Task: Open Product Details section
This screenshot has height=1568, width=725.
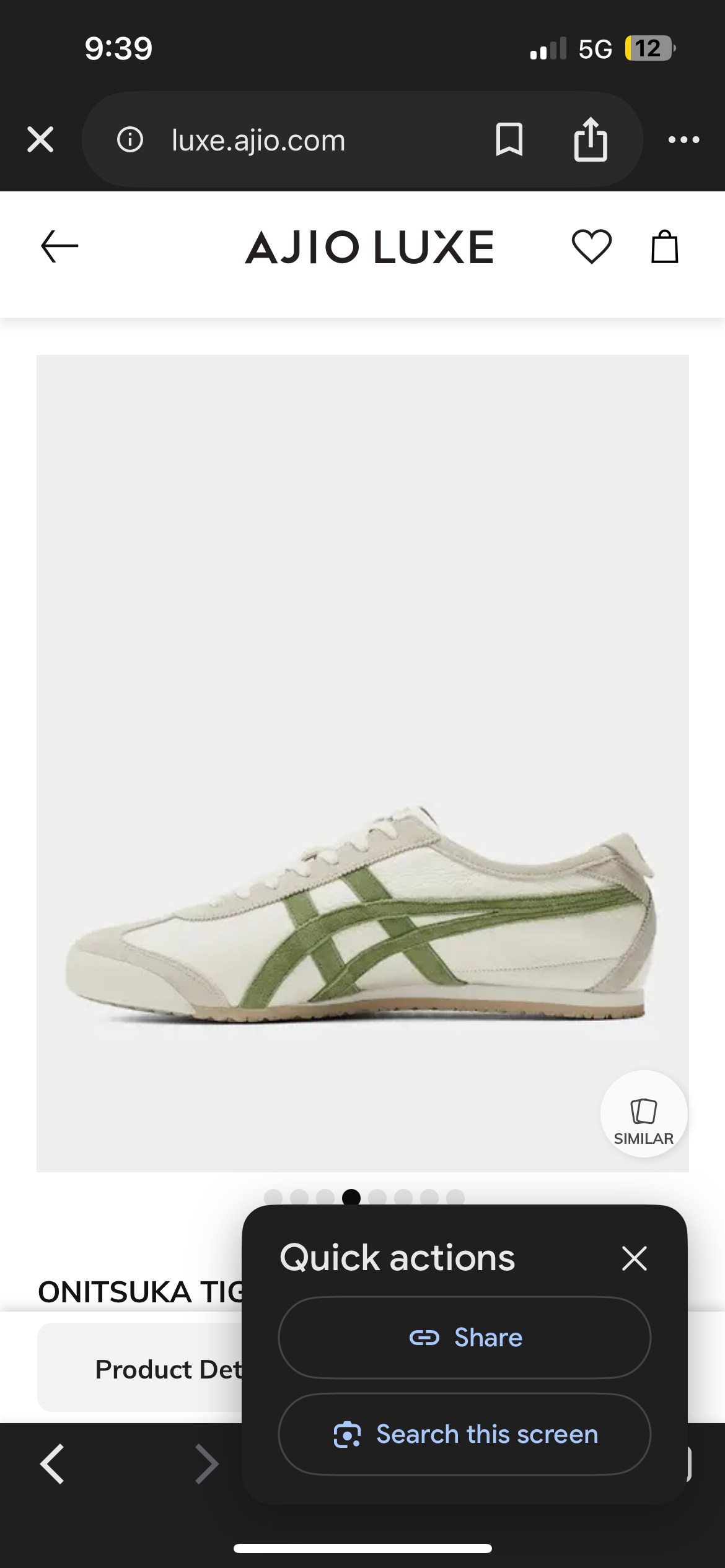Action: (x=143, y=1369)
